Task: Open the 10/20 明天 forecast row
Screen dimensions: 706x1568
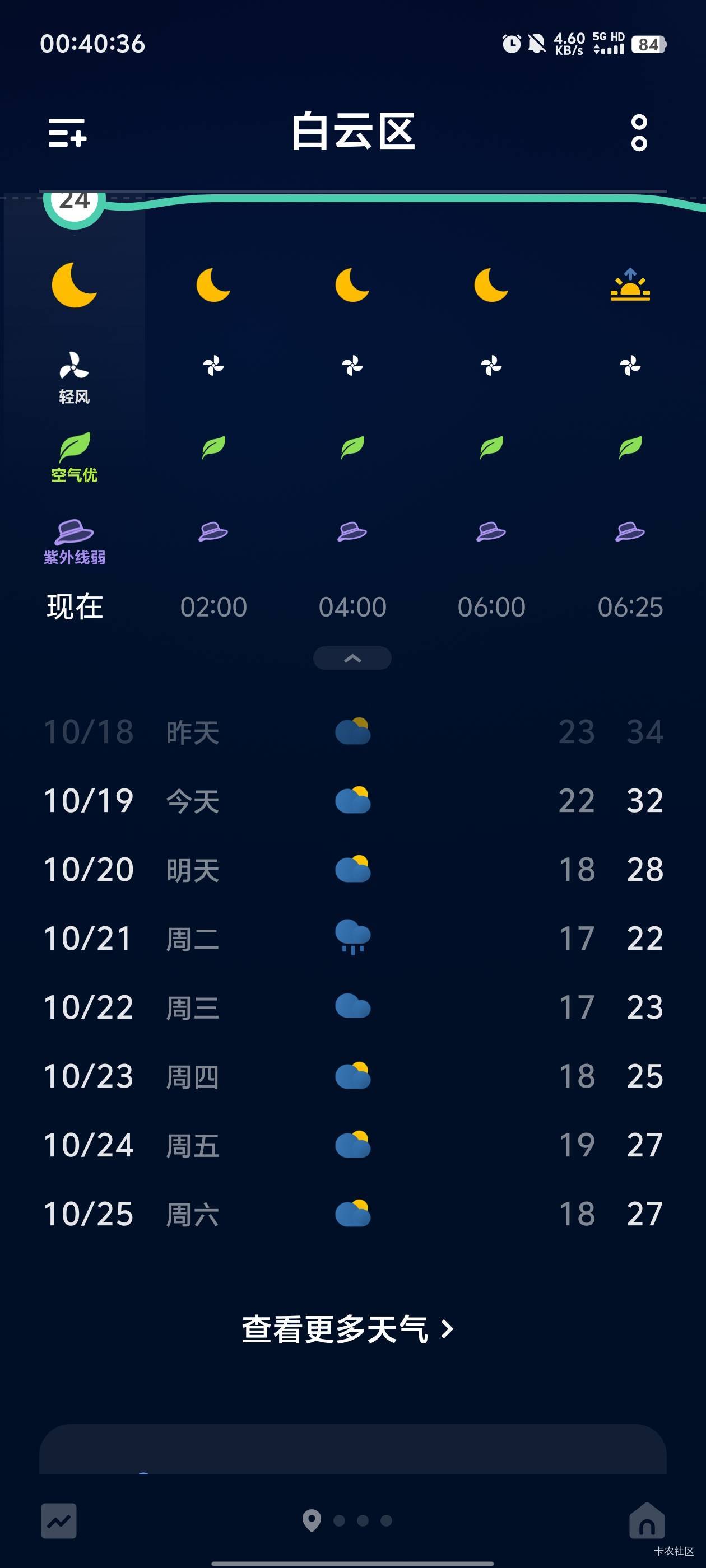Action: click(x=352, y=869)
